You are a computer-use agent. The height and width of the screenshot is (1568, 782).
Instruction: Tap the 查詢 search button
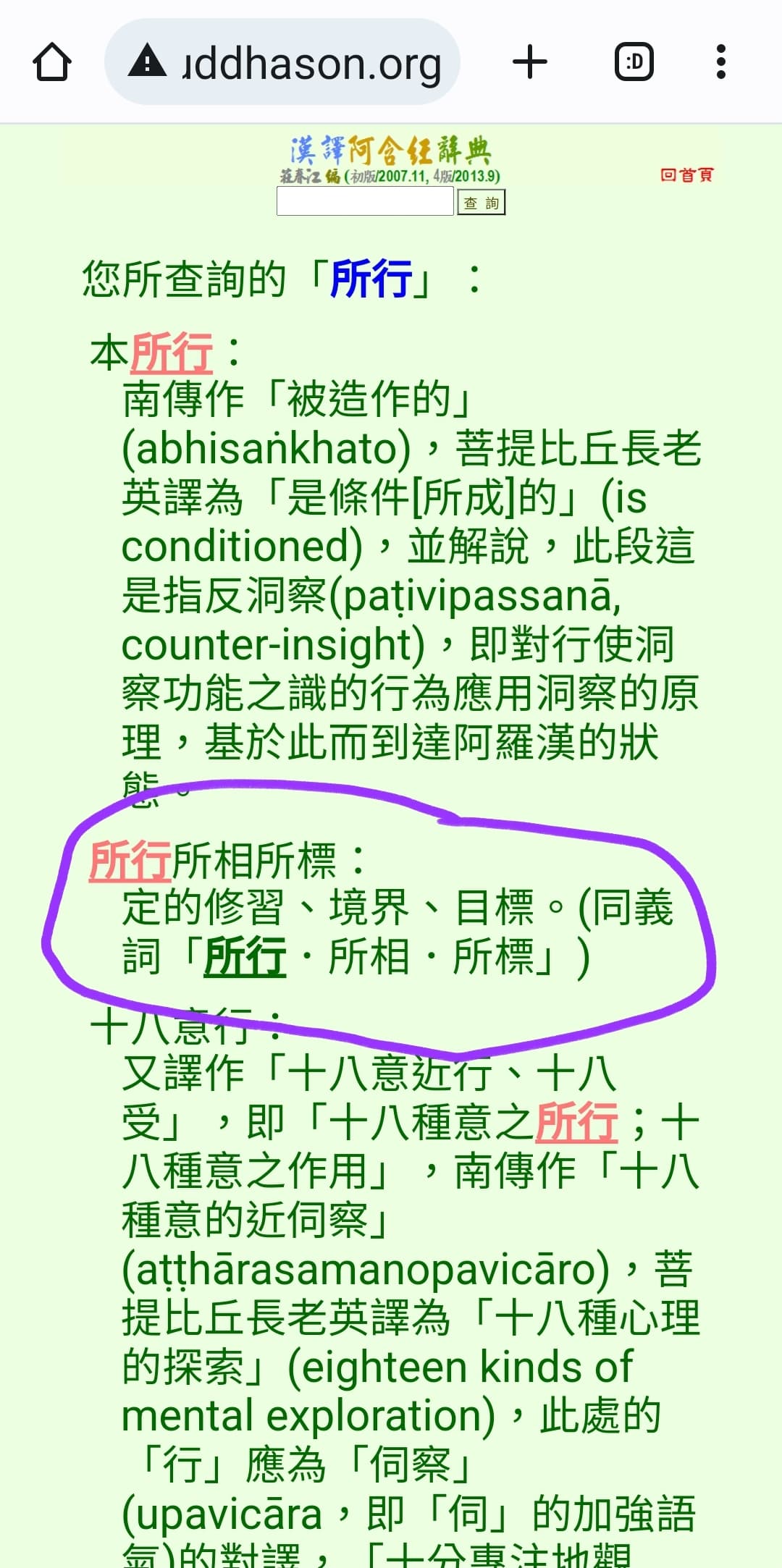[481, 203]
